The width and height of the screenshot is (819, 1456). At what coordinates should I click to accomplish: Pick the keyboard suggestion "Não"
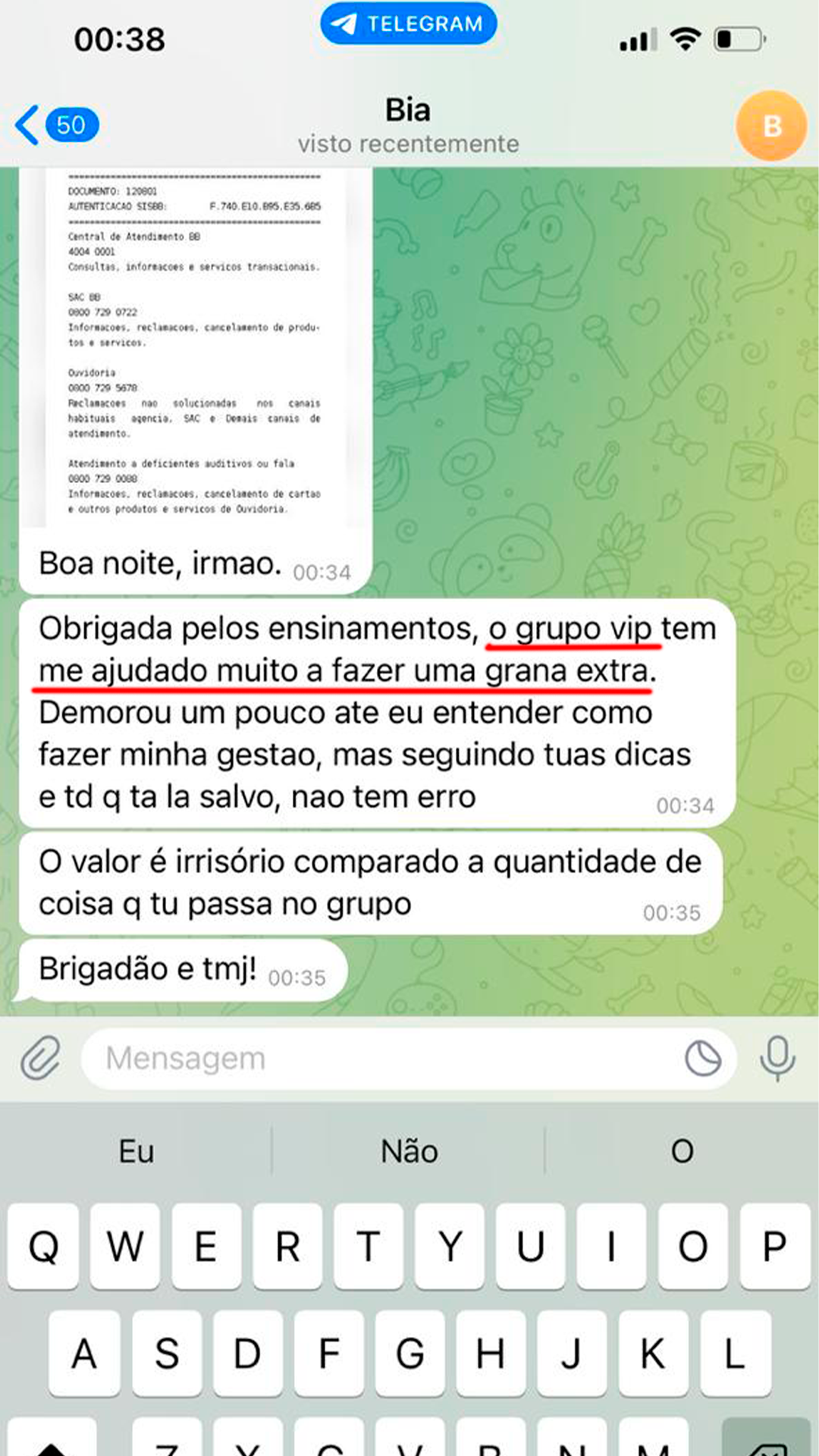coord(409,1151)
